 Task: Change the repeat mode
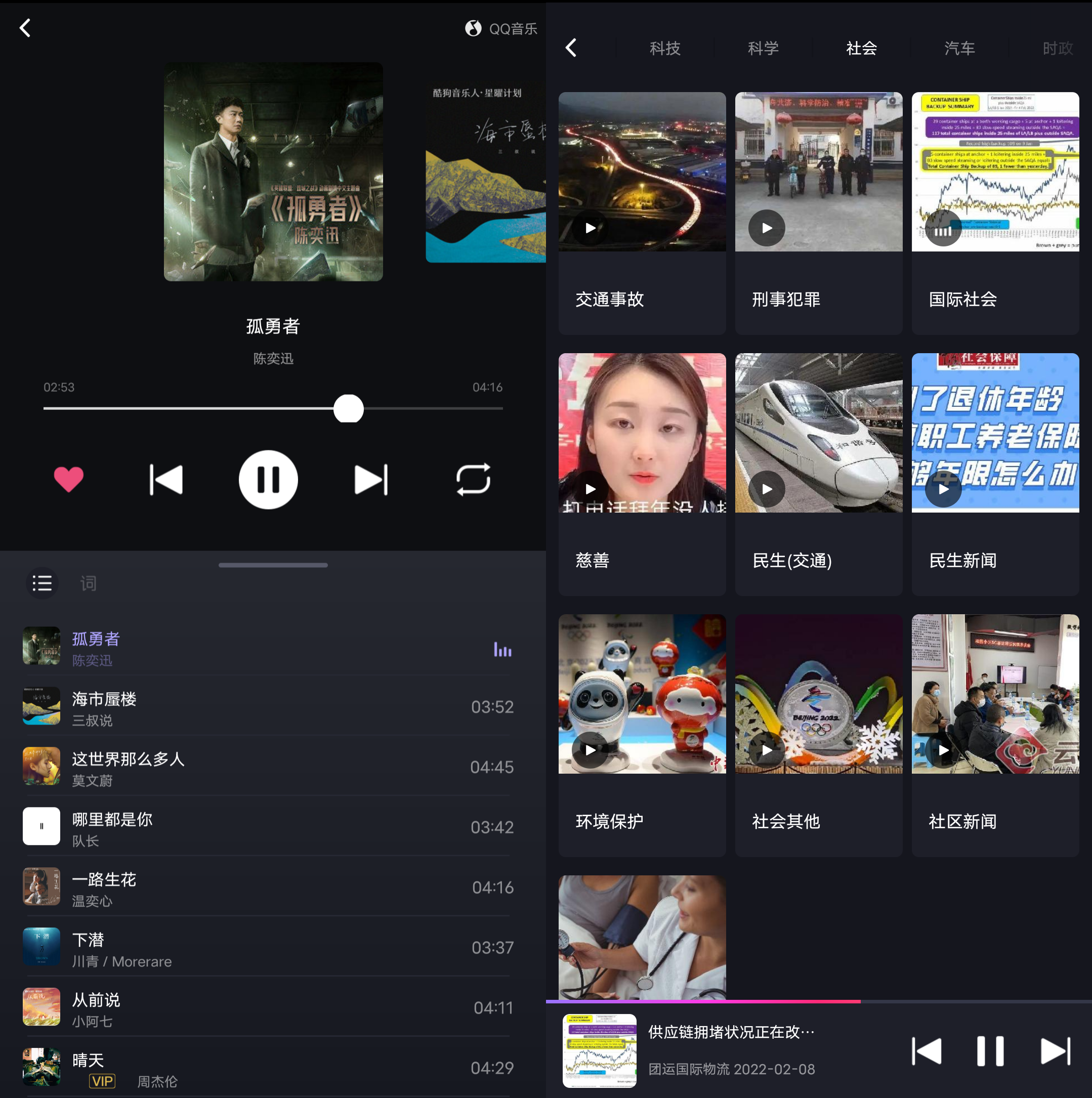473,480
